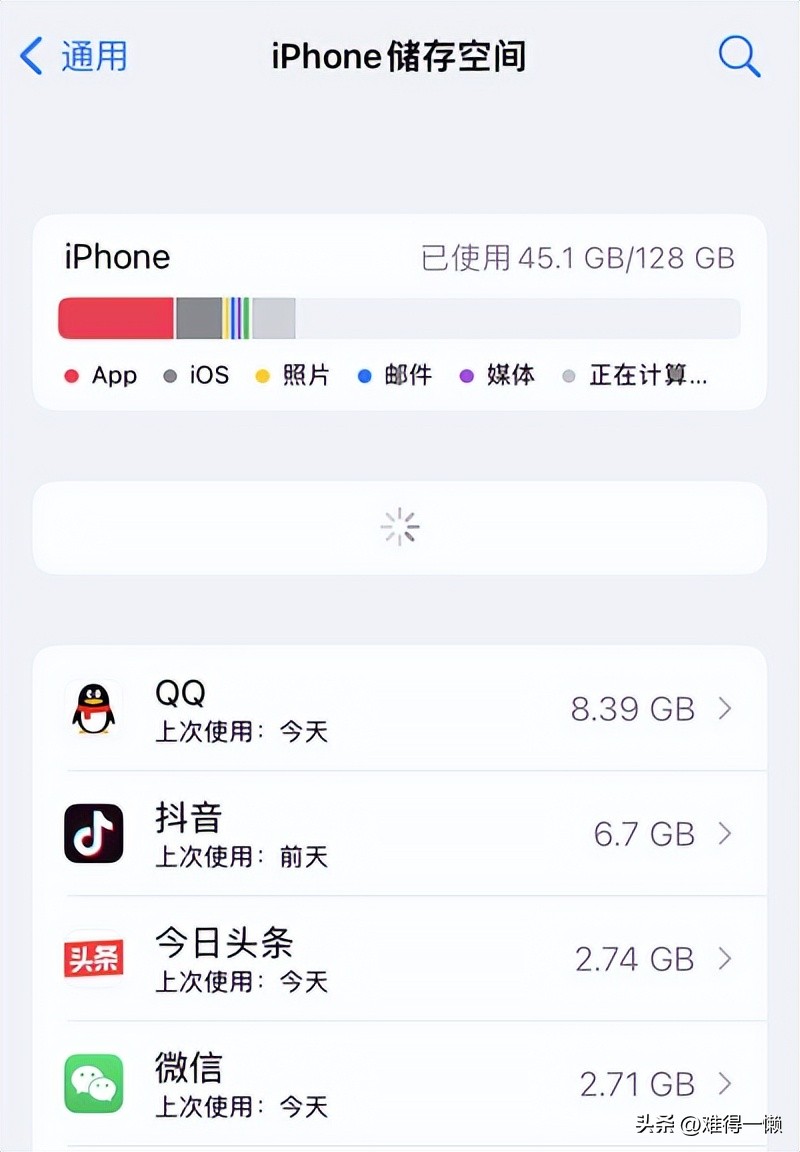Tap the loading spinner card
Screen dimensions: 800x1152
click(400, 527)
